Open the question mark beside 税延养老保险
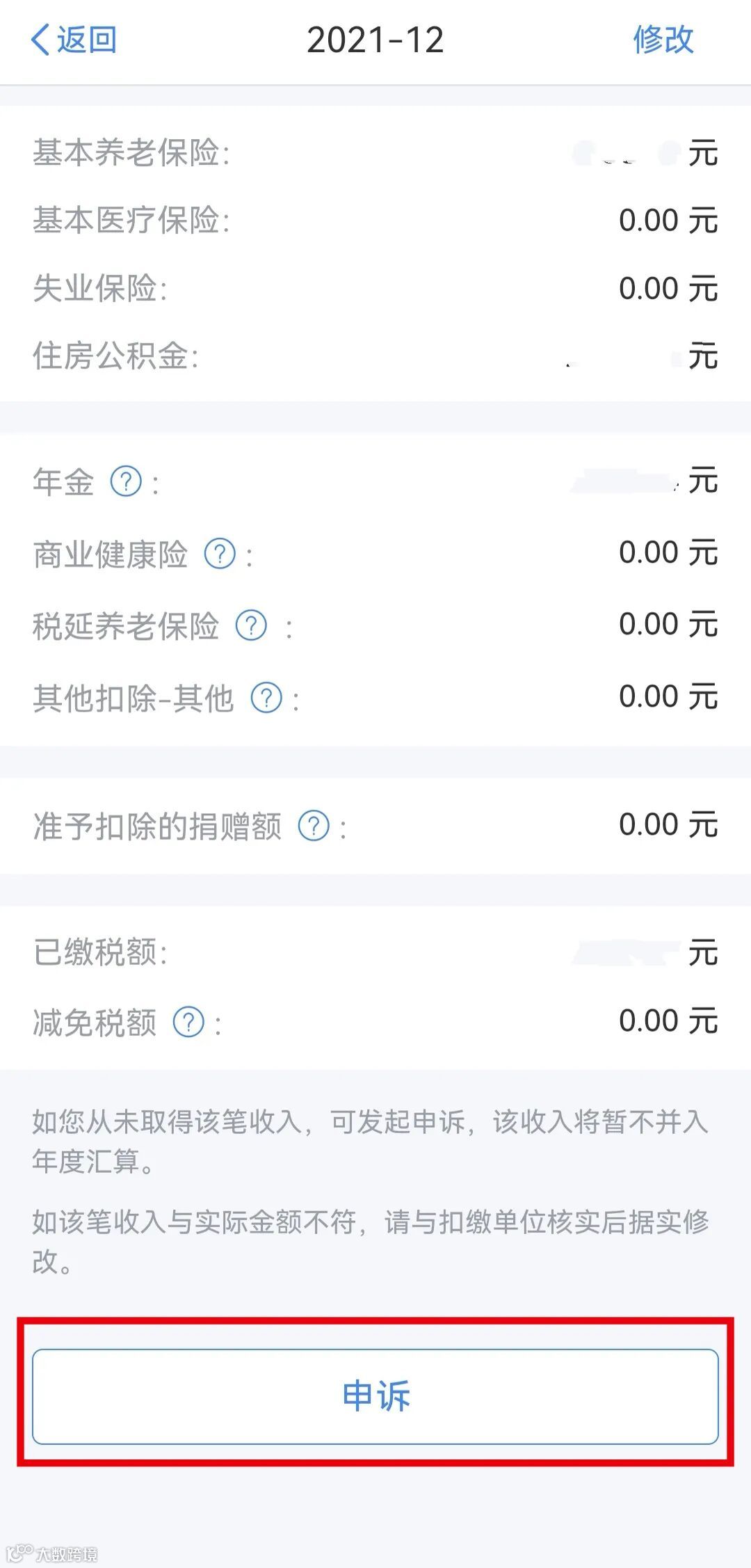The height and width of the screenshot is (1568, 751). (251, 625)
